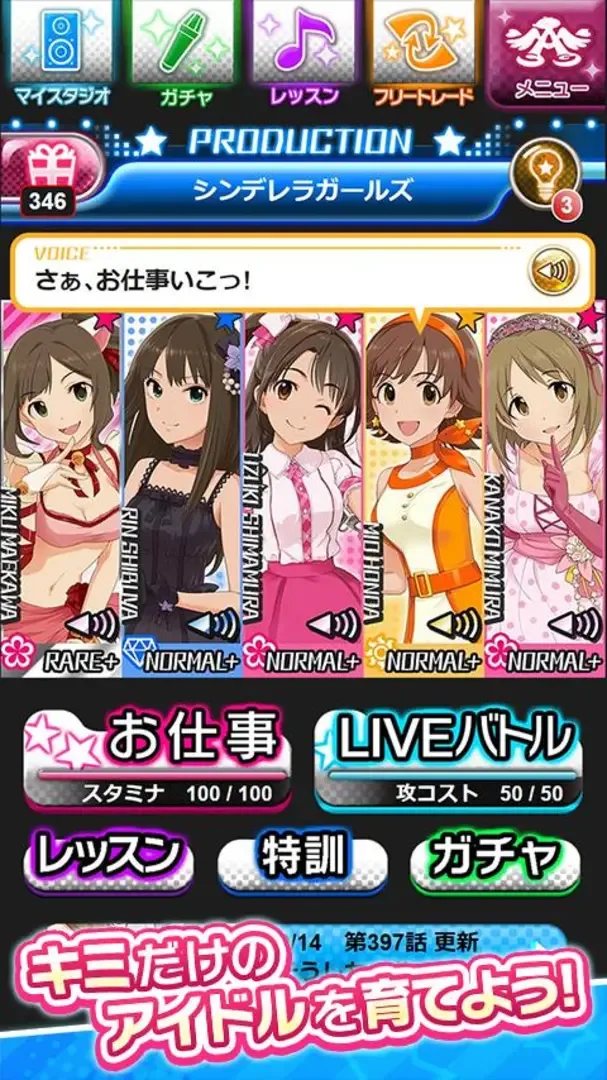Open 特訓 special training
The height and width of the screenshot is (1080, 607).
point(302,858)
